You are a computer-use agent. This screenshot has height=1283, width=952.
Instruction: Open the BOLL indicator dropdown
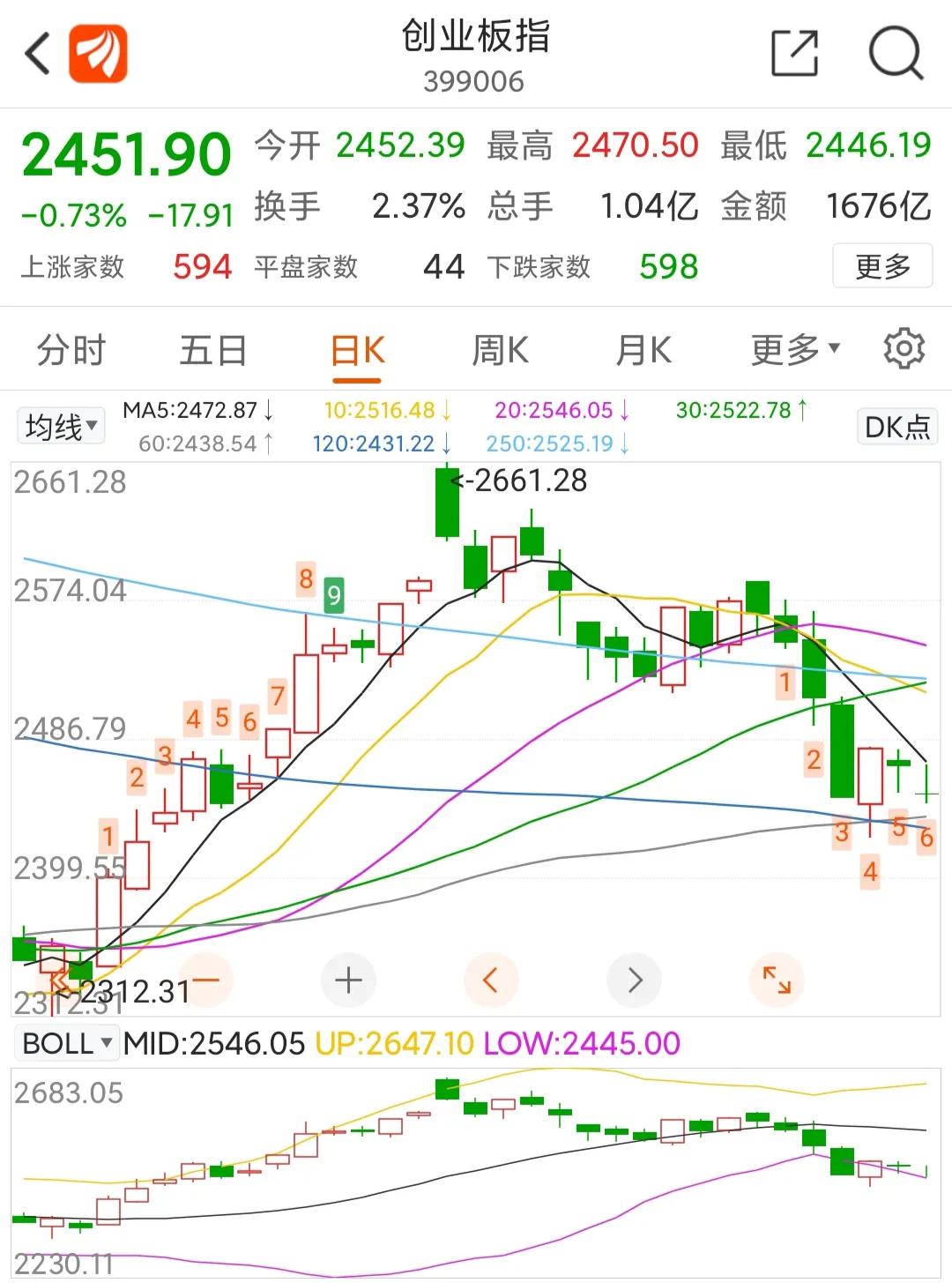pyautogui.click(x=68, y=1043)
